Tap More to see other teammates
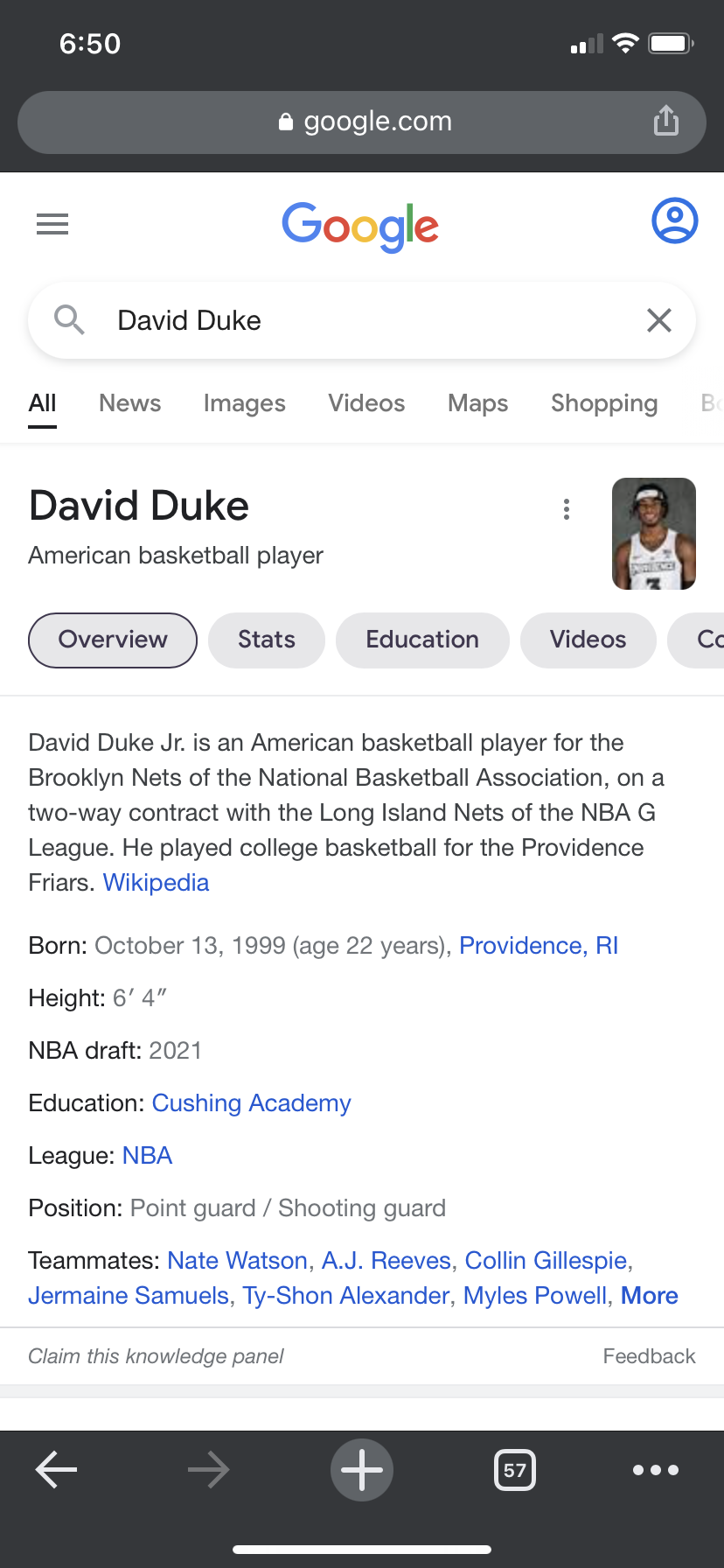 click(649, 1295)
